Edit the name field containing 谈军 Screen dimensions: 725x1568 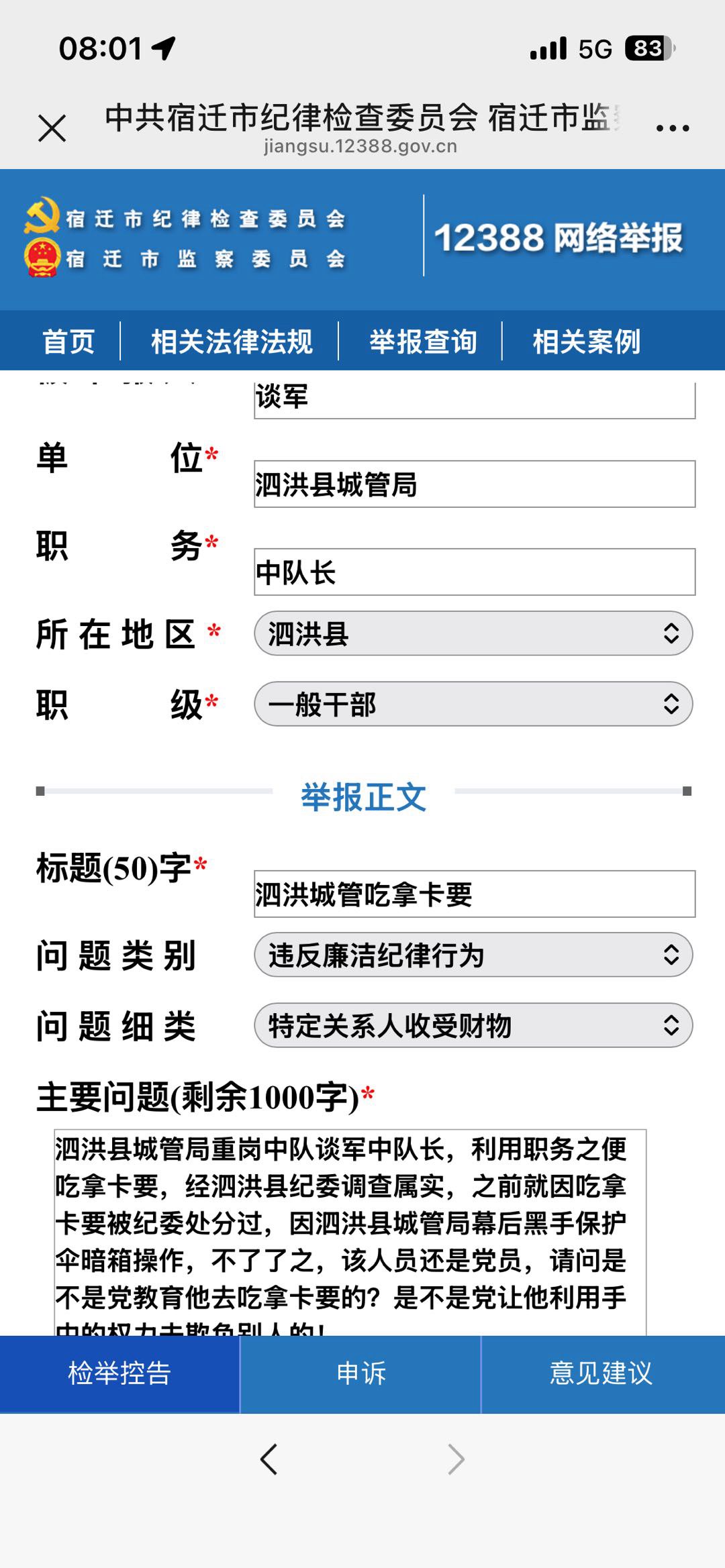[x=474, y=399]
